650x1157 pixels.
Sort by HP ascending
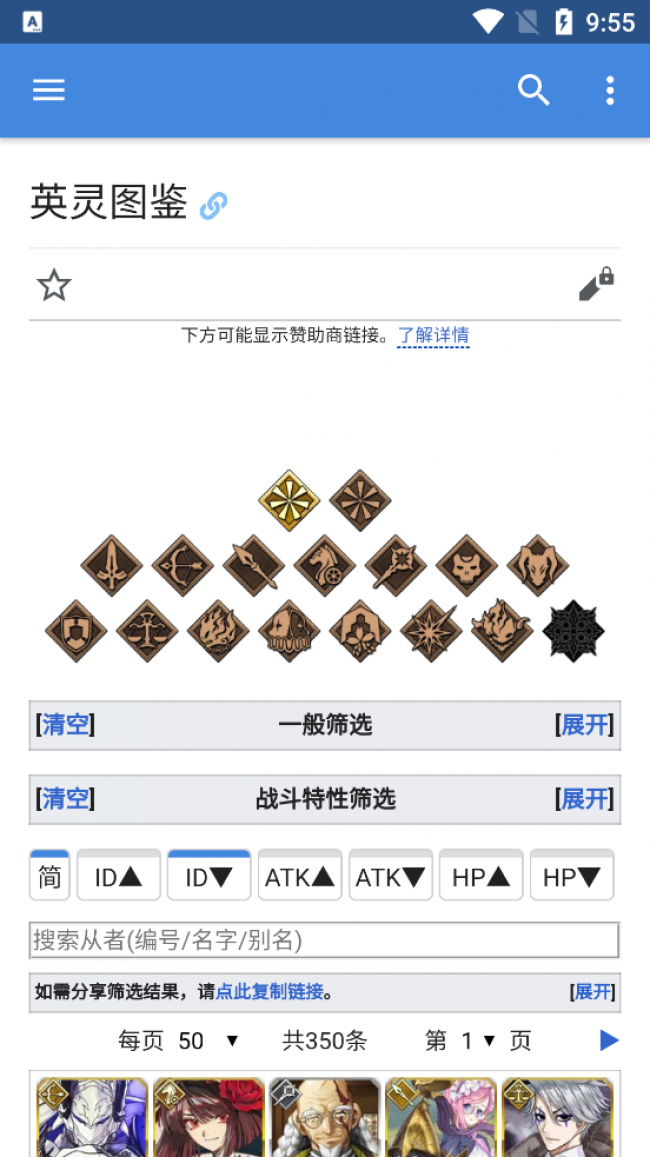pyautogui.click(x=481, y=877)
